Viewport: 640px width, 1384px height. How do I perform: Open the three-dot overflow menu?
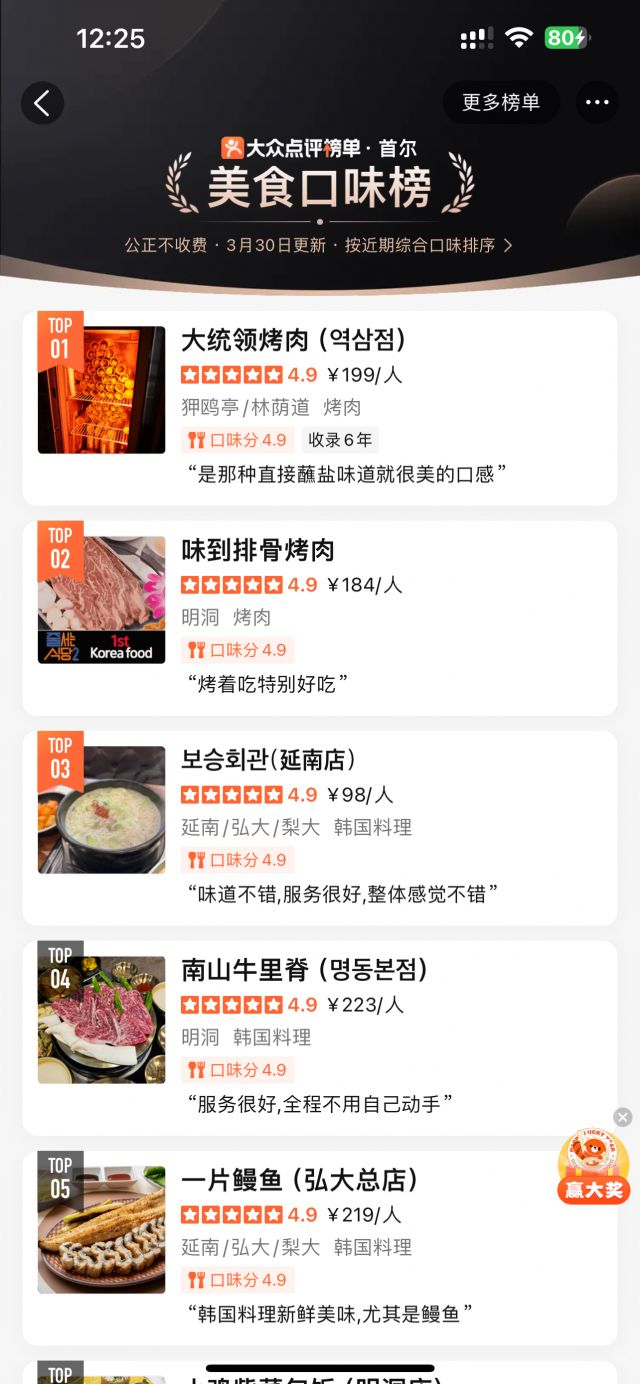click(597, 103)
